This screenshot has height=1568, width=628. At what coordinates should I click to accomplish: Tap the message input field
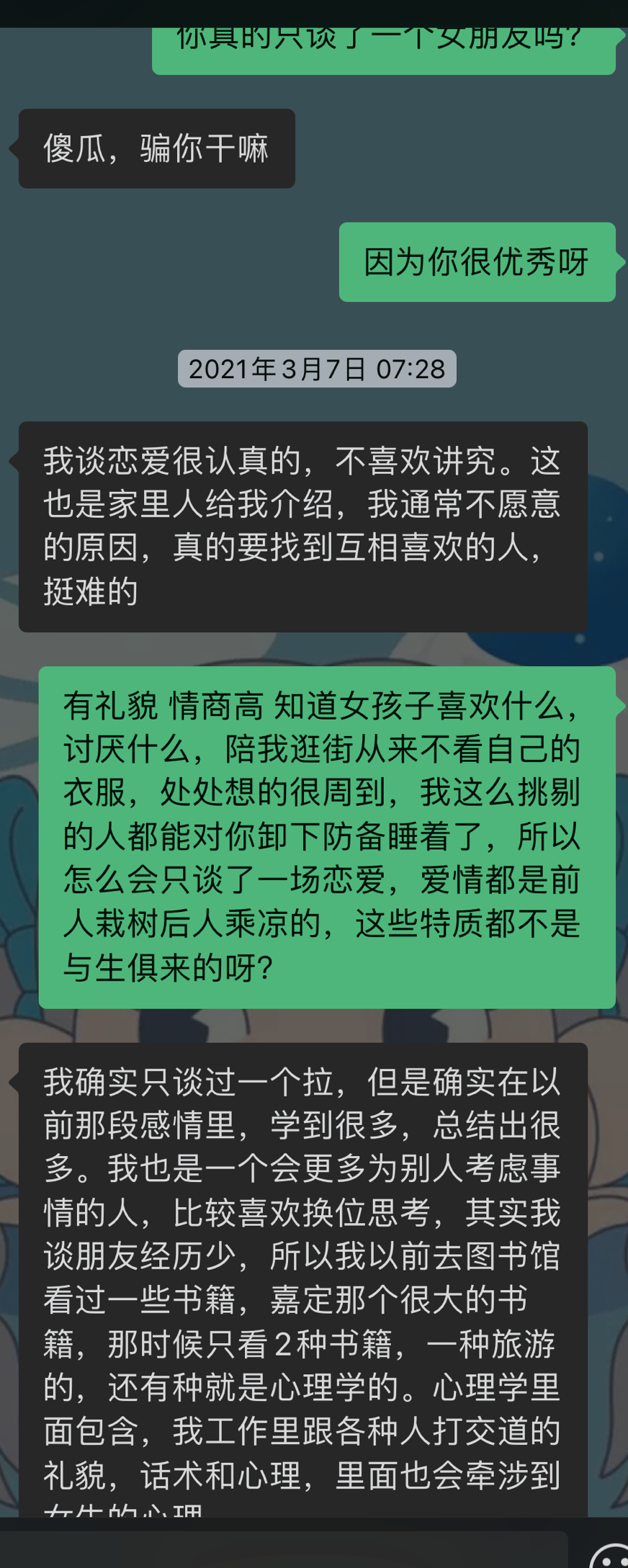tap(288, 1551)
